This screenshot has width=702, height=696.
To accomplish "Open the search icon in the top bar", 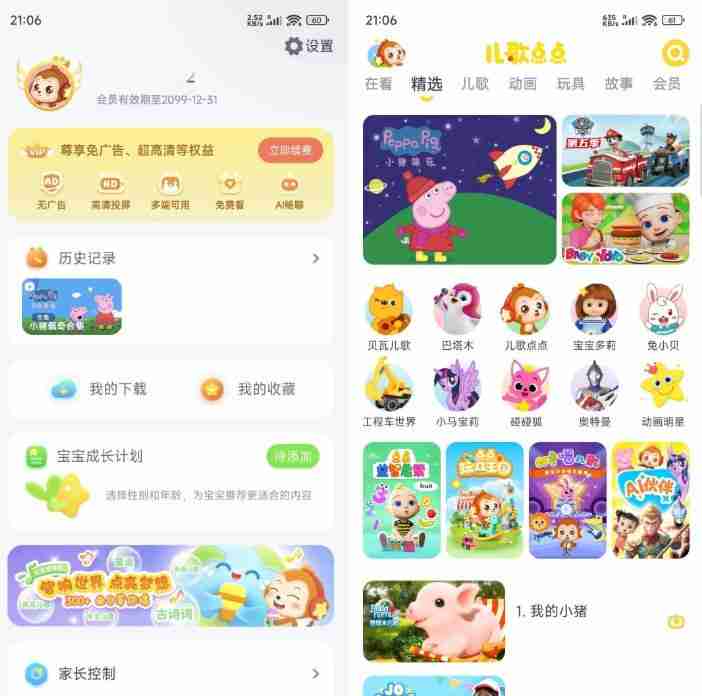I will pos(676,53).
